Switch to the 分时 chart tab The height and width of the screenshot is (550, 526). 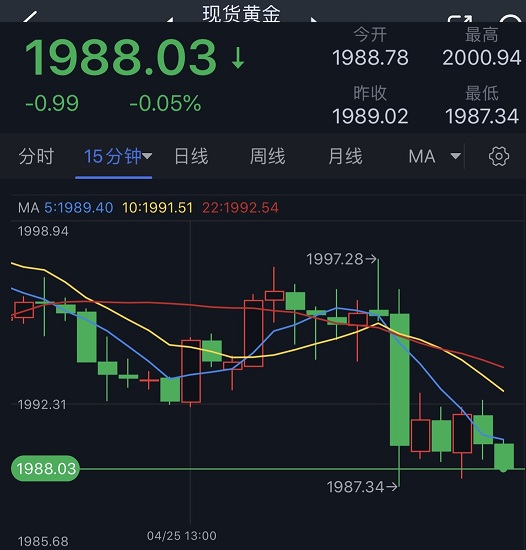(x=36, y=156)
